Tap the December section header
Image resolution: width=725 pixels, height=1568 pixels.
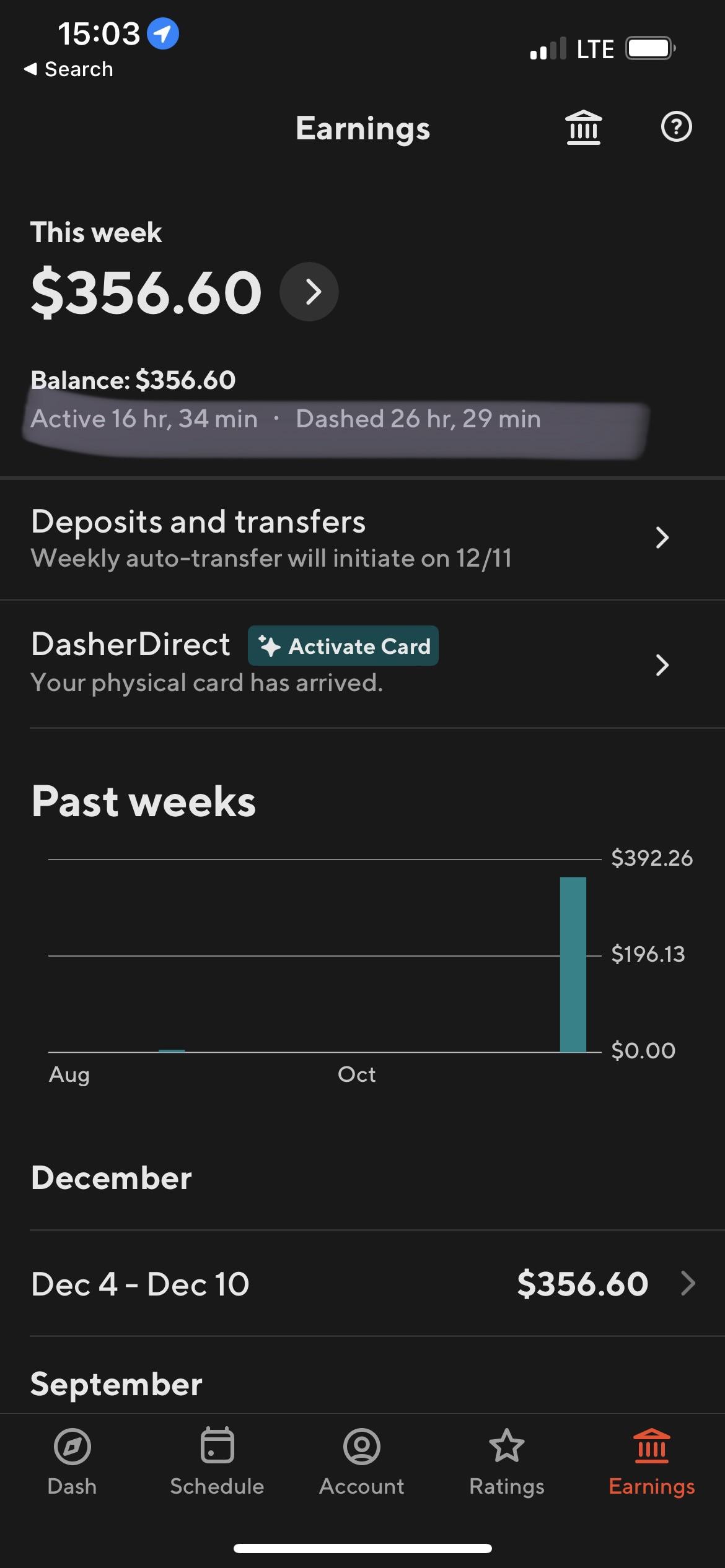pos(110,1177)
